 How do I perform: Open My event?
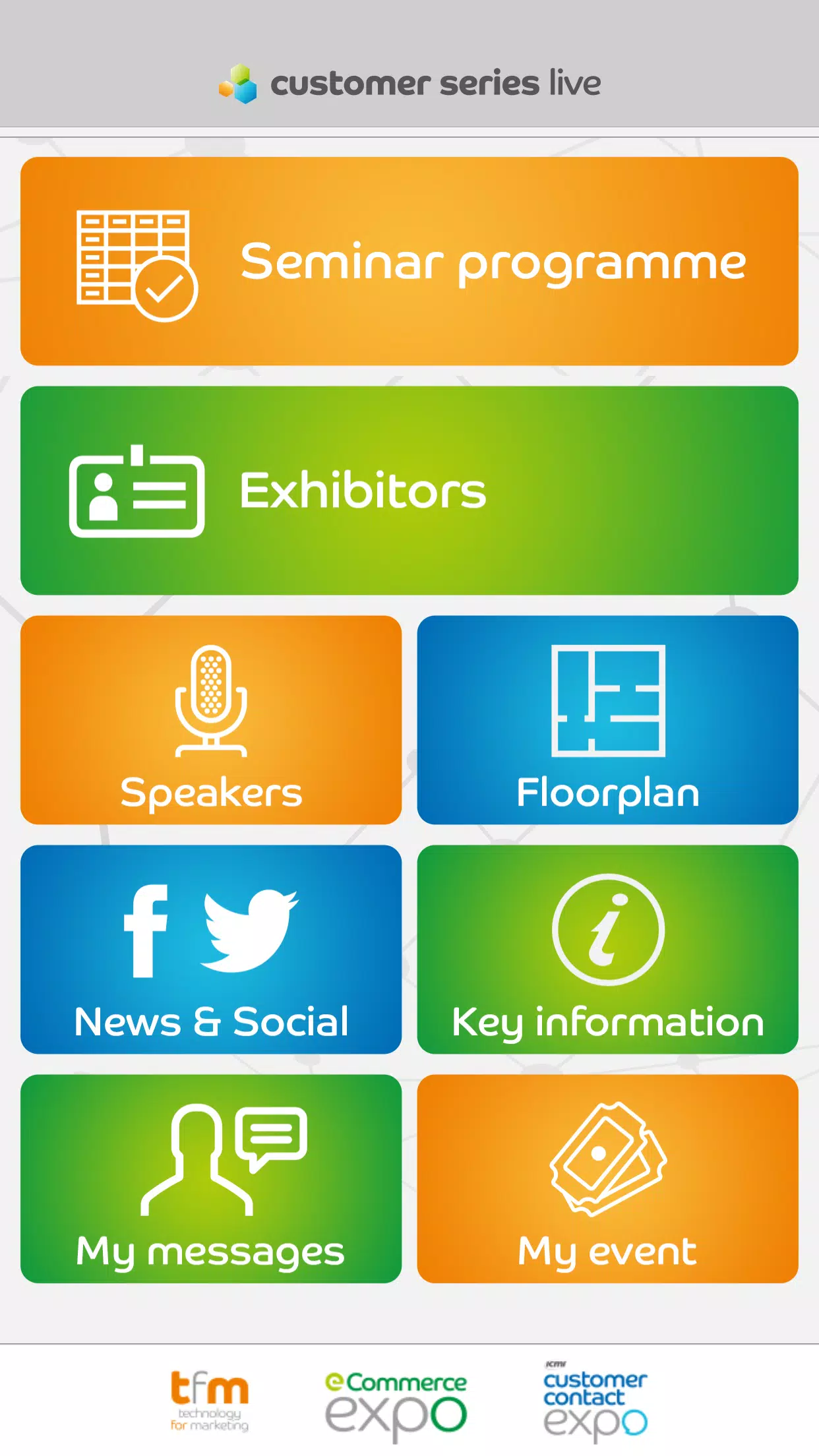607,1179
